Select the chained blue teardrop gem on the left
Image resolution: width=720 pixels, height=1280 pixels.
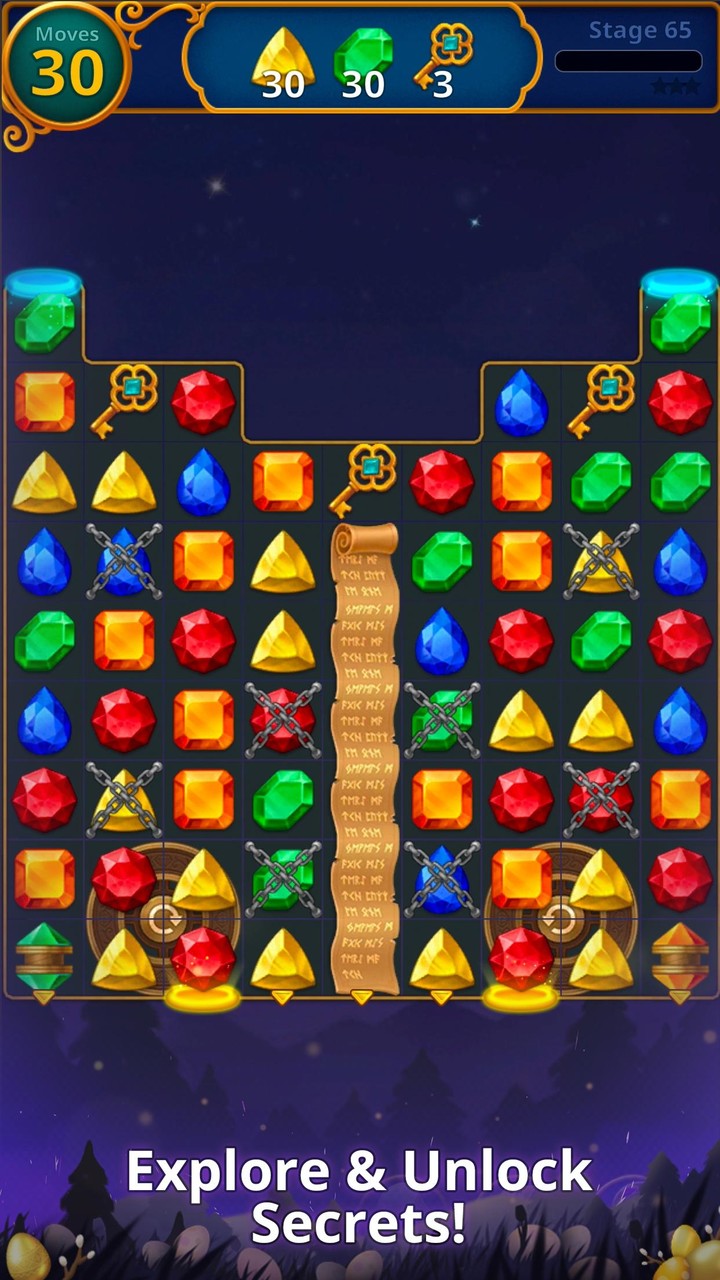pos(122,562)
